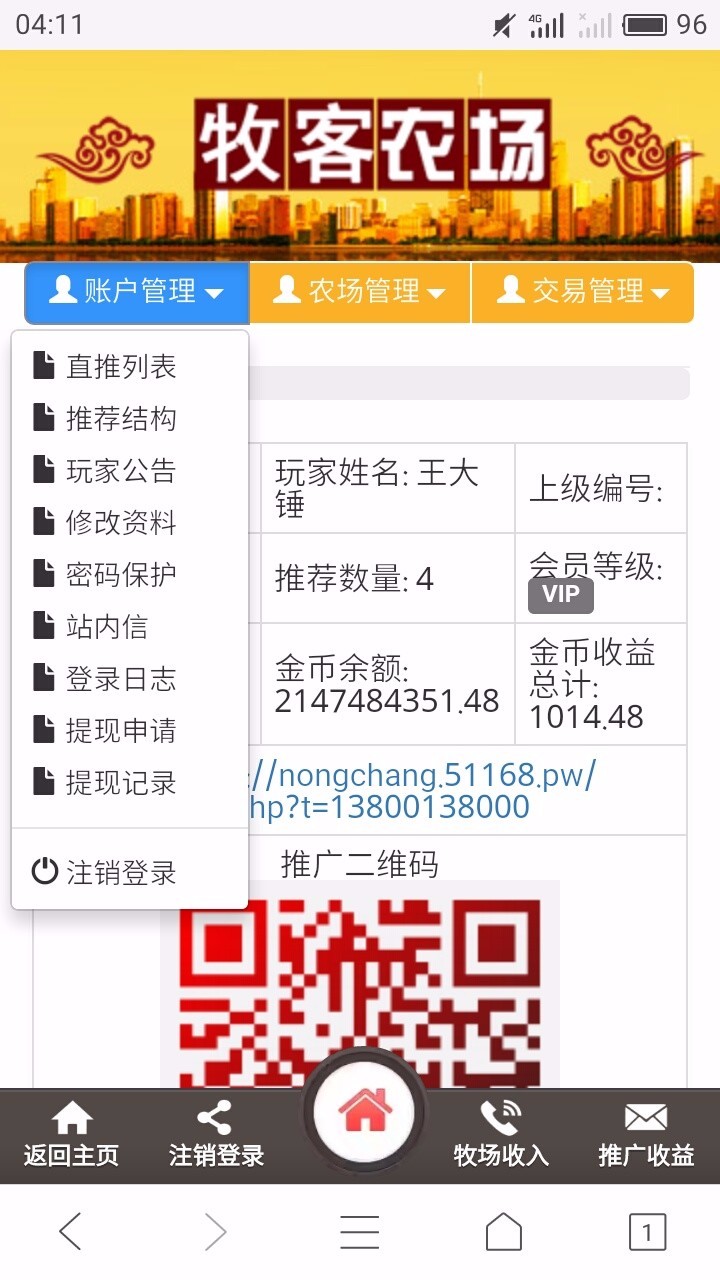Open 牧场收入 in the bottom bar
This screenshot has width=720, height=1280.
tap(501, 1137)
